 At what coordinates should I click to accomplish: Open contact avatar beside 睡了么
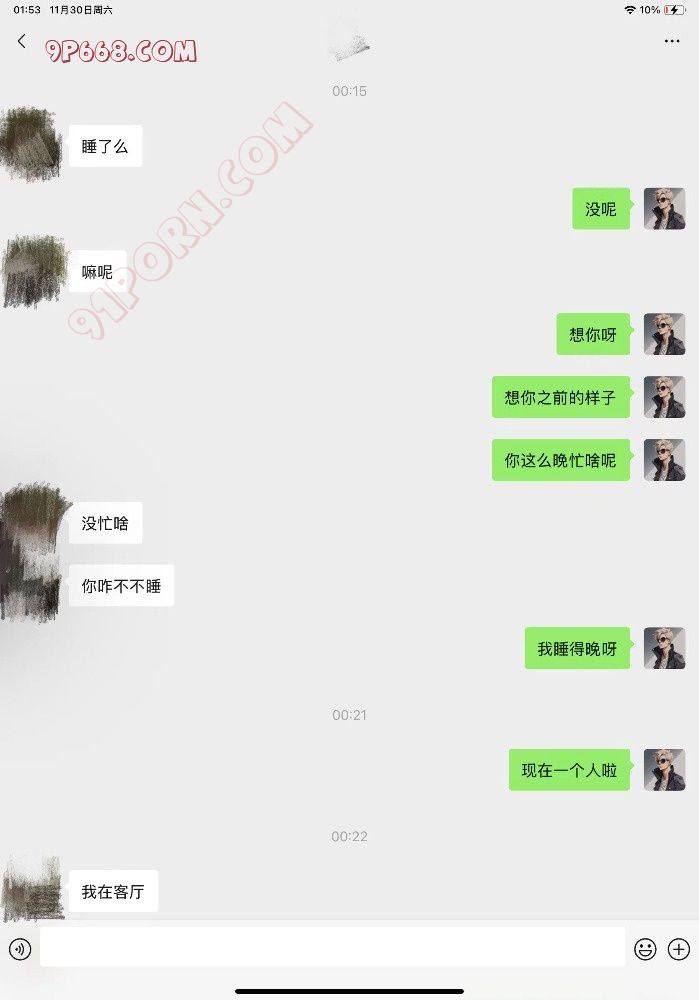[x=32, y=146]
